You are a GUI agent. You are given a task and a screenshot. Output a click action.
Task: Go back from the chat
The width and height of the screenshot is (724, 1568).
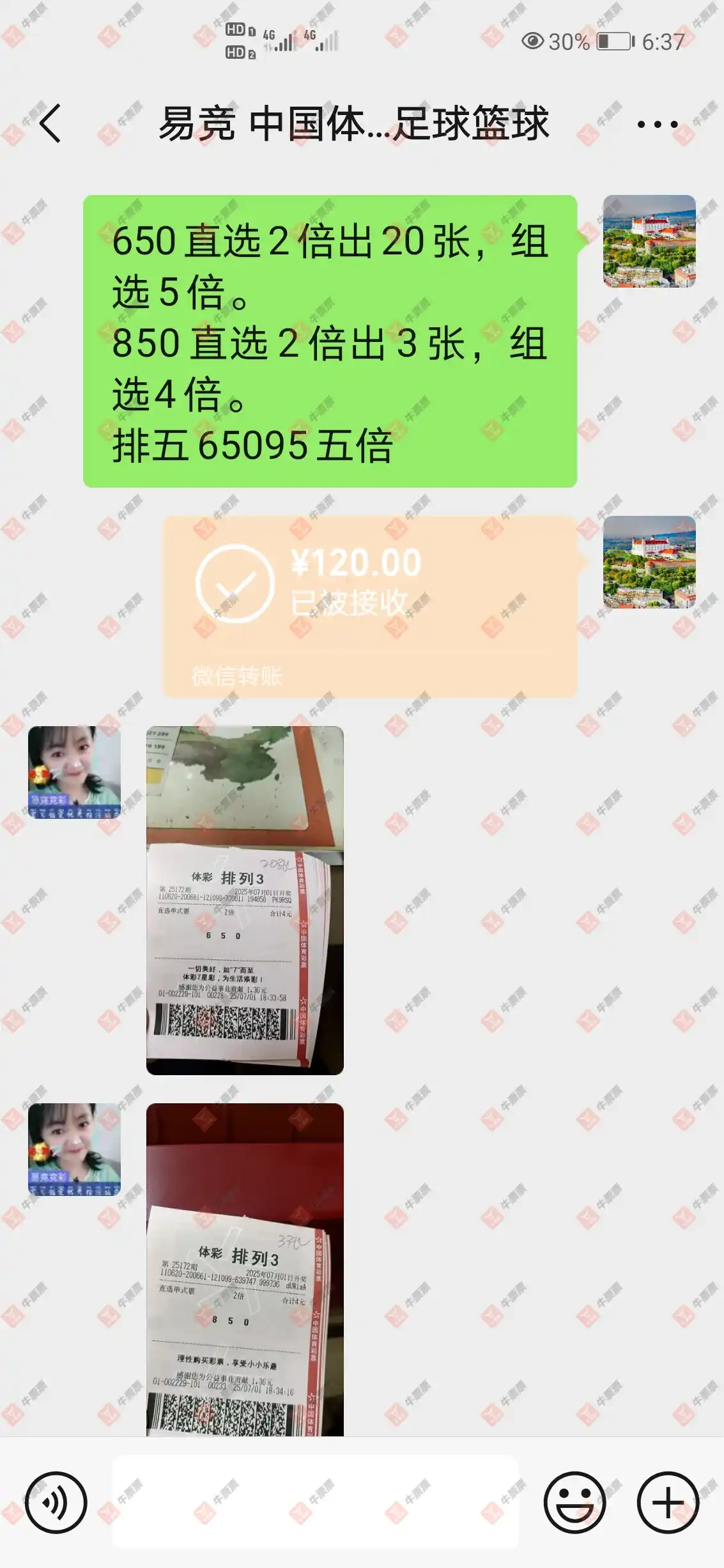(50, 123)
